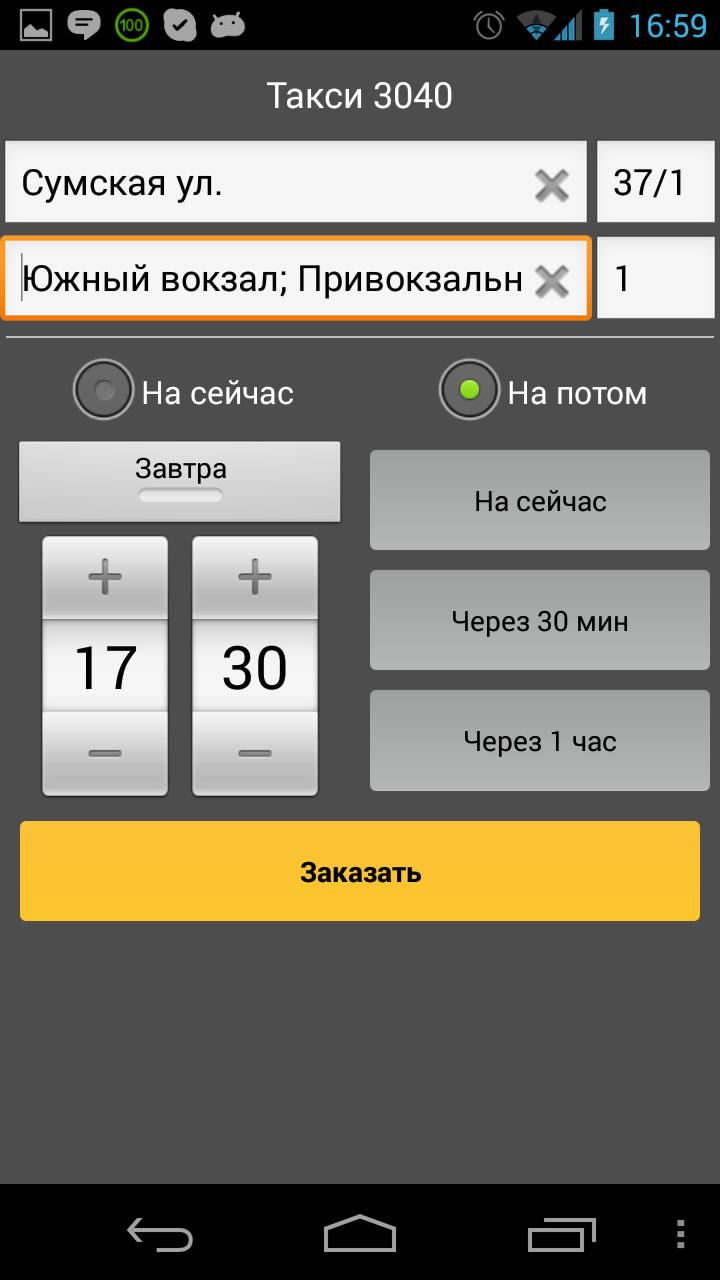The height and width of the screenshot is (1280, 720).
Task: Edit the Сумская ул. pickup street field
Action: point(270,183)
